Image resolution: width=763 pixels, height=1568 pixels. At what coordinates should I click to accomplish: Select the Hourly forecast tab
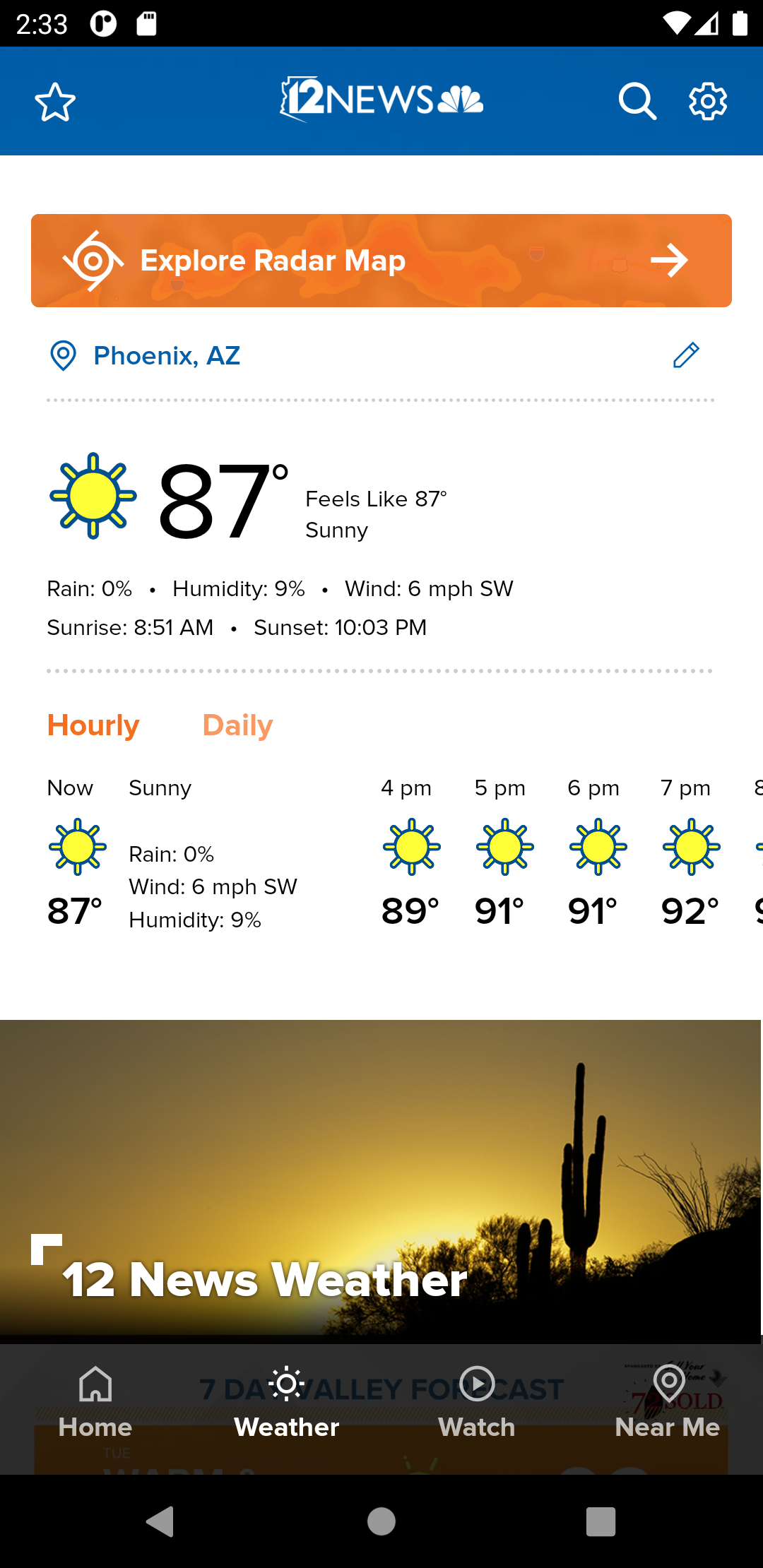click(x=93, y=725)
